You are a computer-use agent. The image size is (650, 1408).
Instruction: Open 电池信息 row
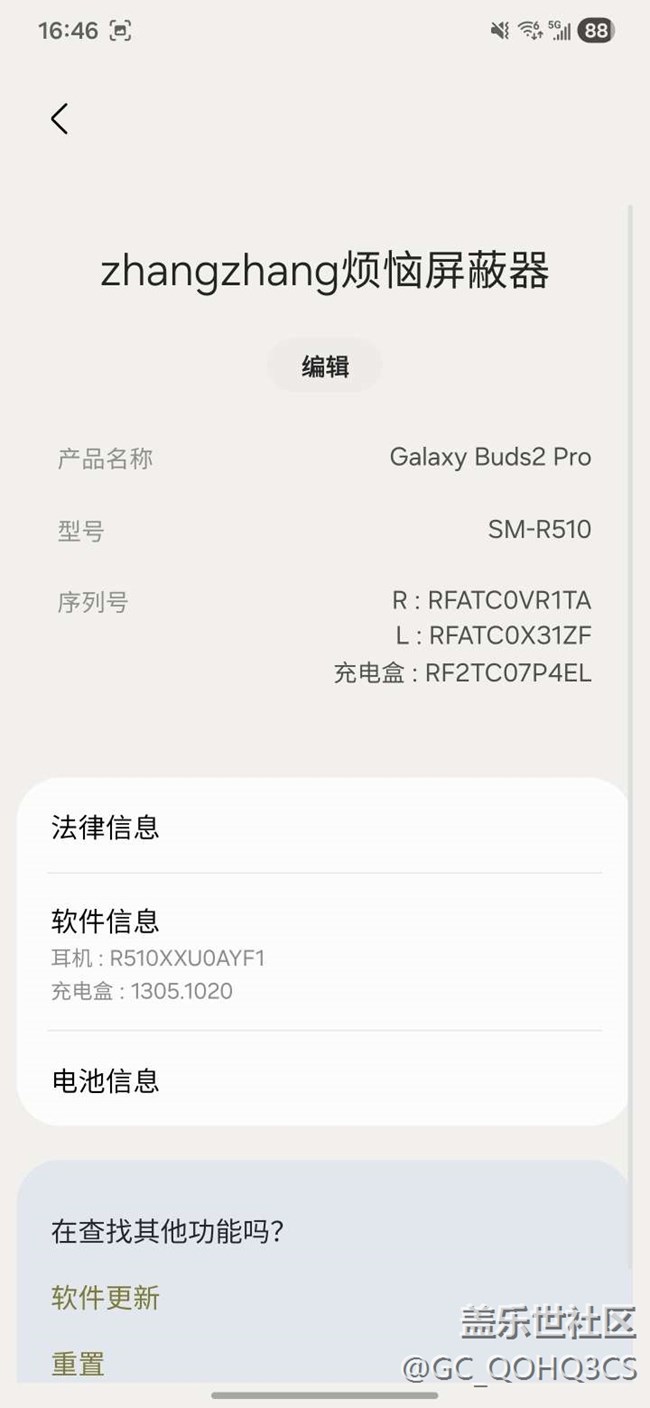pyautogui.click(x=324, y=1080)
